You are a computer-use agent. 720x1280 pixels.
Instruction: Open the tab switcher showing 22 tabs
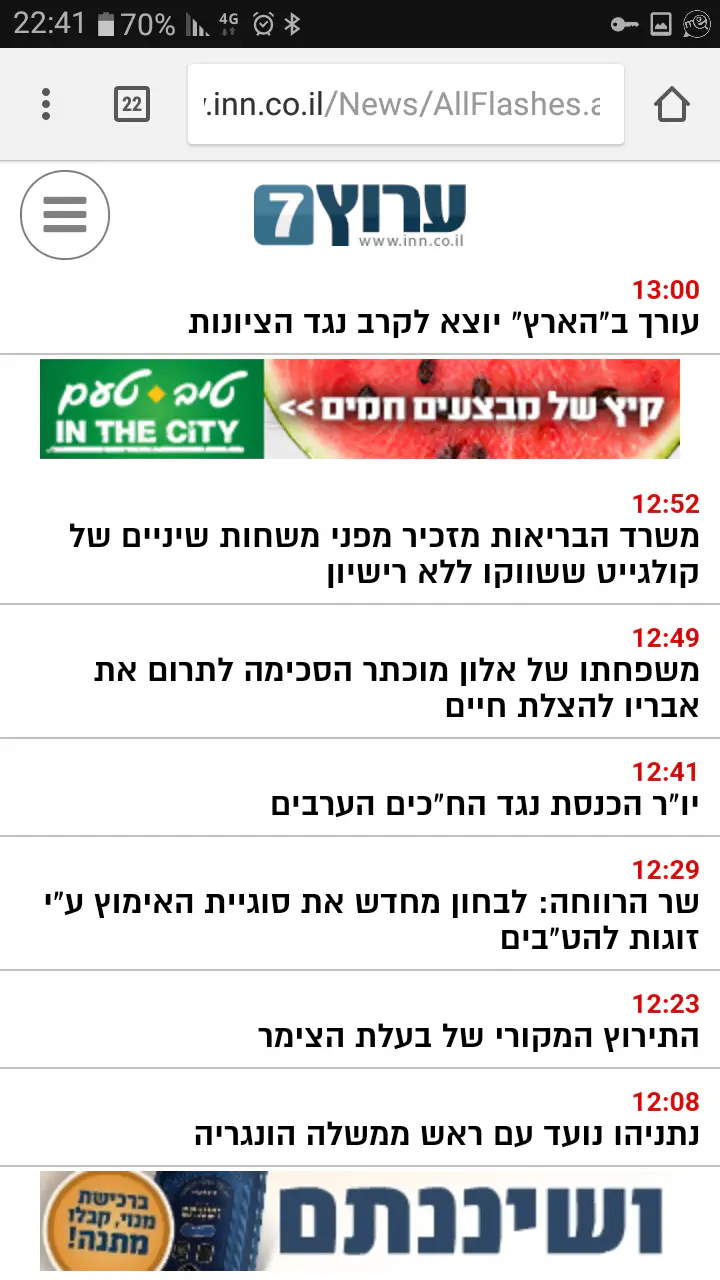click(132, 104)
